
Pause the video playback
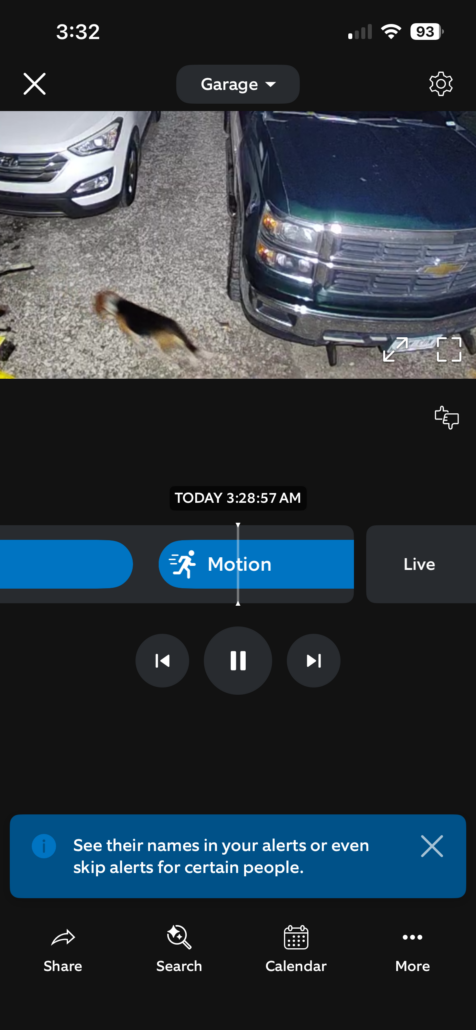[x=238, y=661]
